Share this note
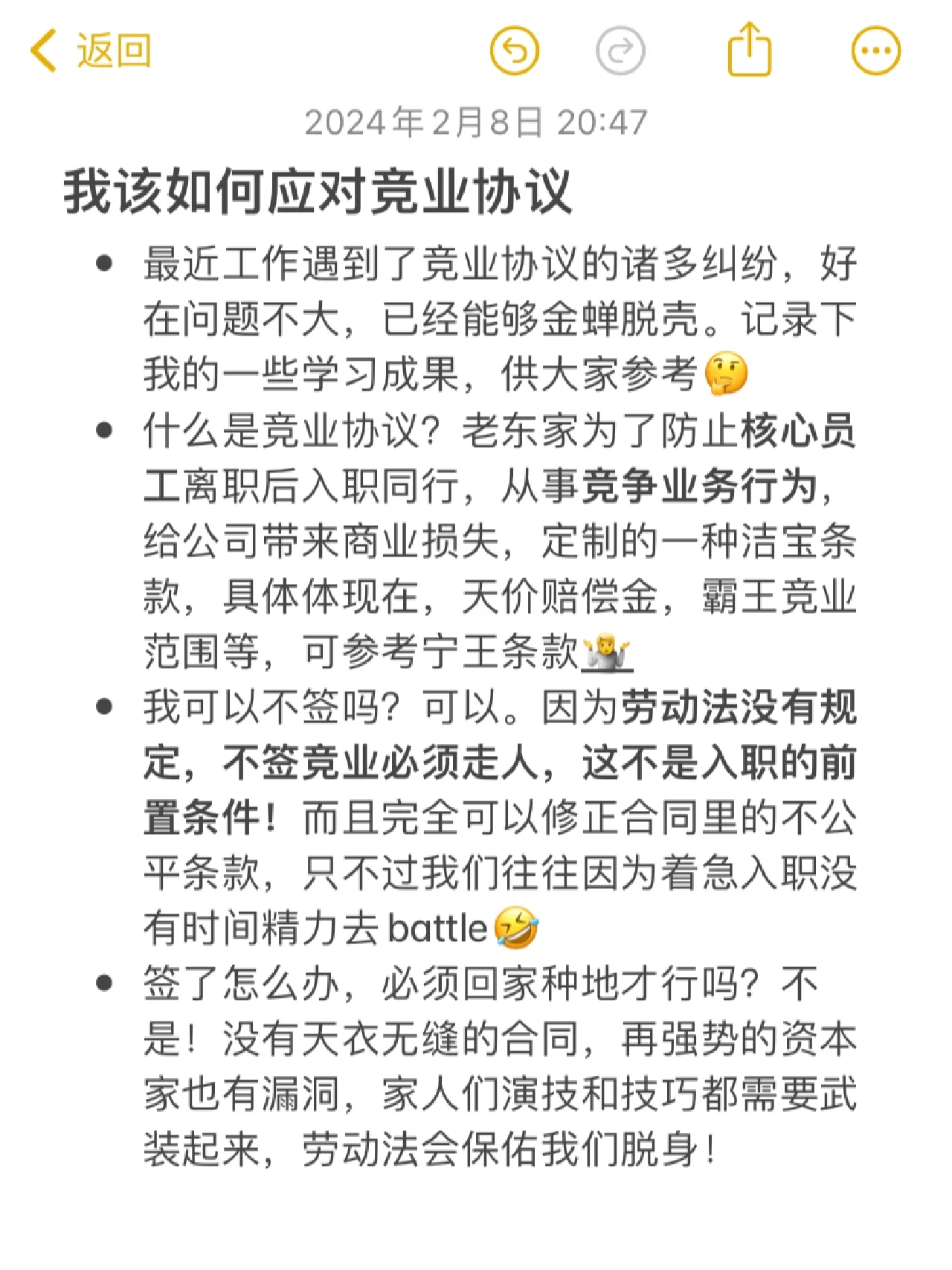The width and height of the screenshot is (952, 1270). (x=749, y=50)
